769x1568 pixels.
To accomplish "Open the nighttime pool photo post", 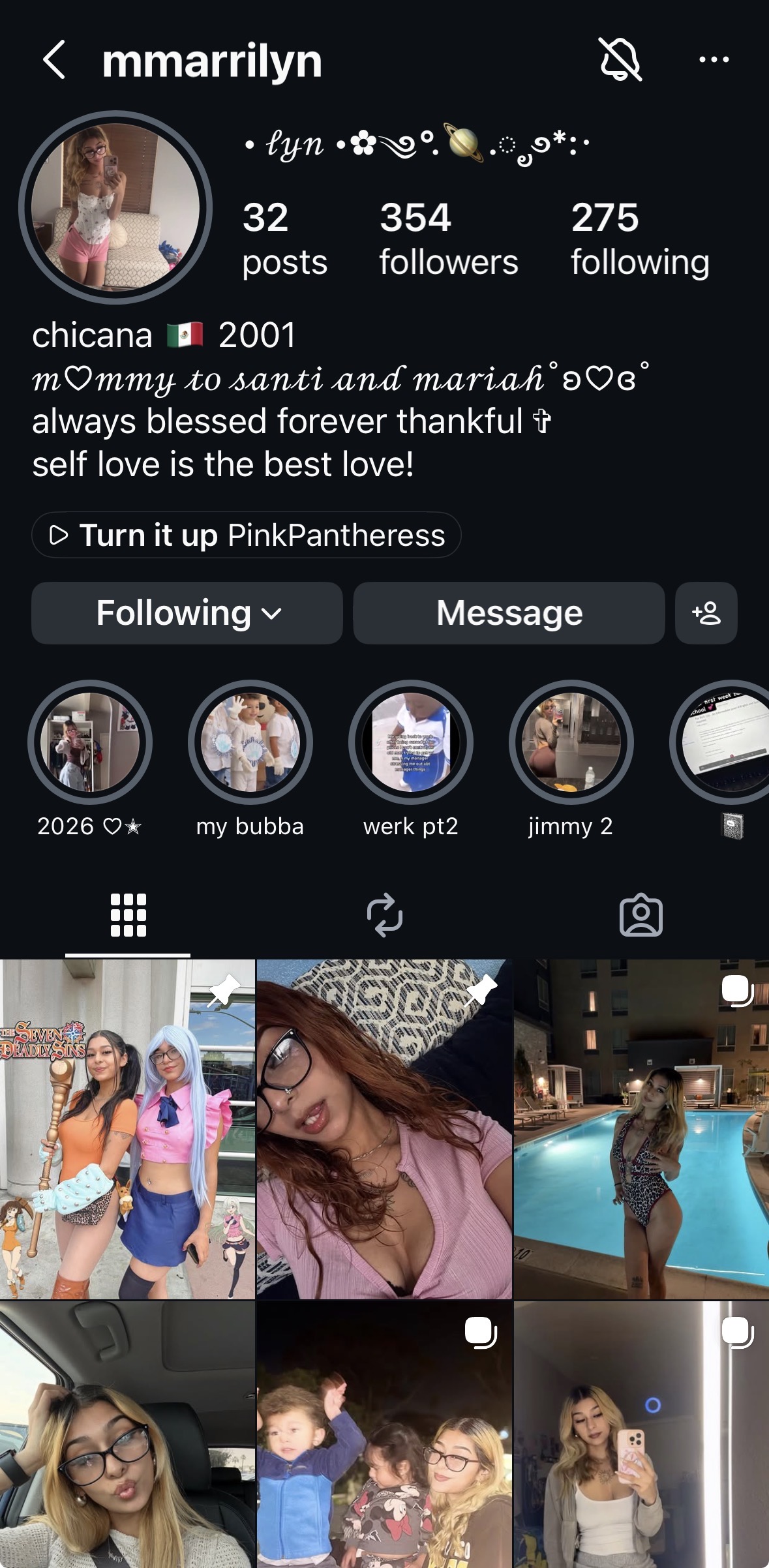I will [641, 1128].
